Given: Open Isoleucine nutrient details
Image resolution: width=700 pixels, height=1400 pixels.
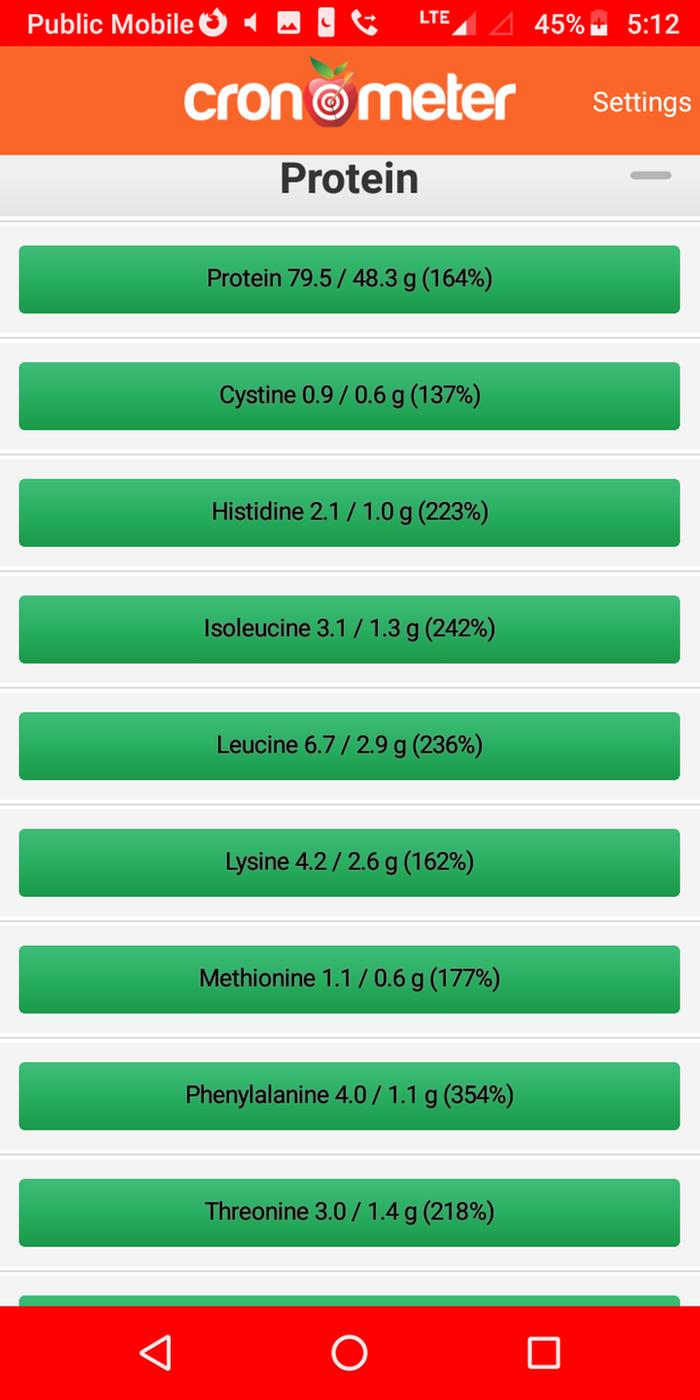Looking at the screenshot, I should coord(349,629).
